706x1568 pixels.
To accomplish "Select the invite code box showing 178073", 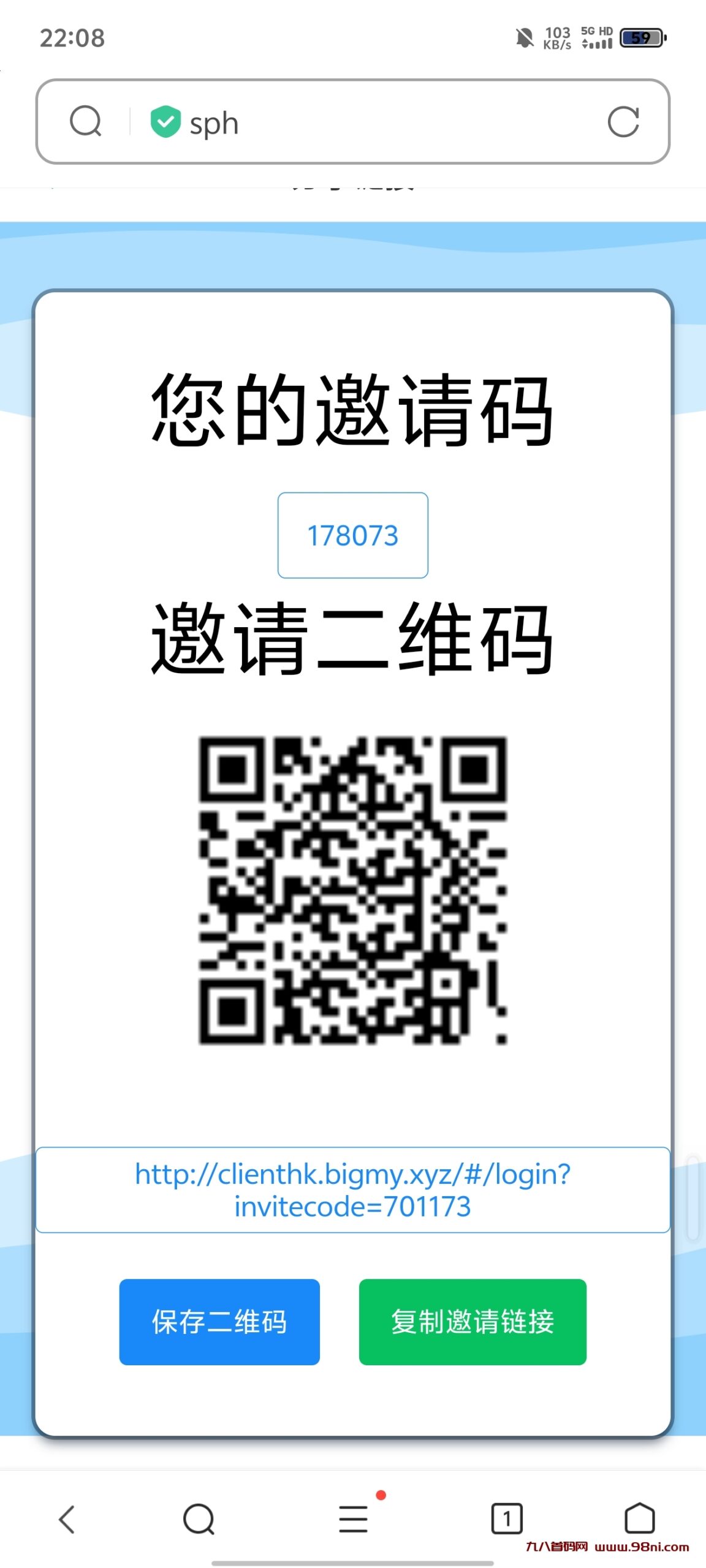I will [x=353, y=534].
